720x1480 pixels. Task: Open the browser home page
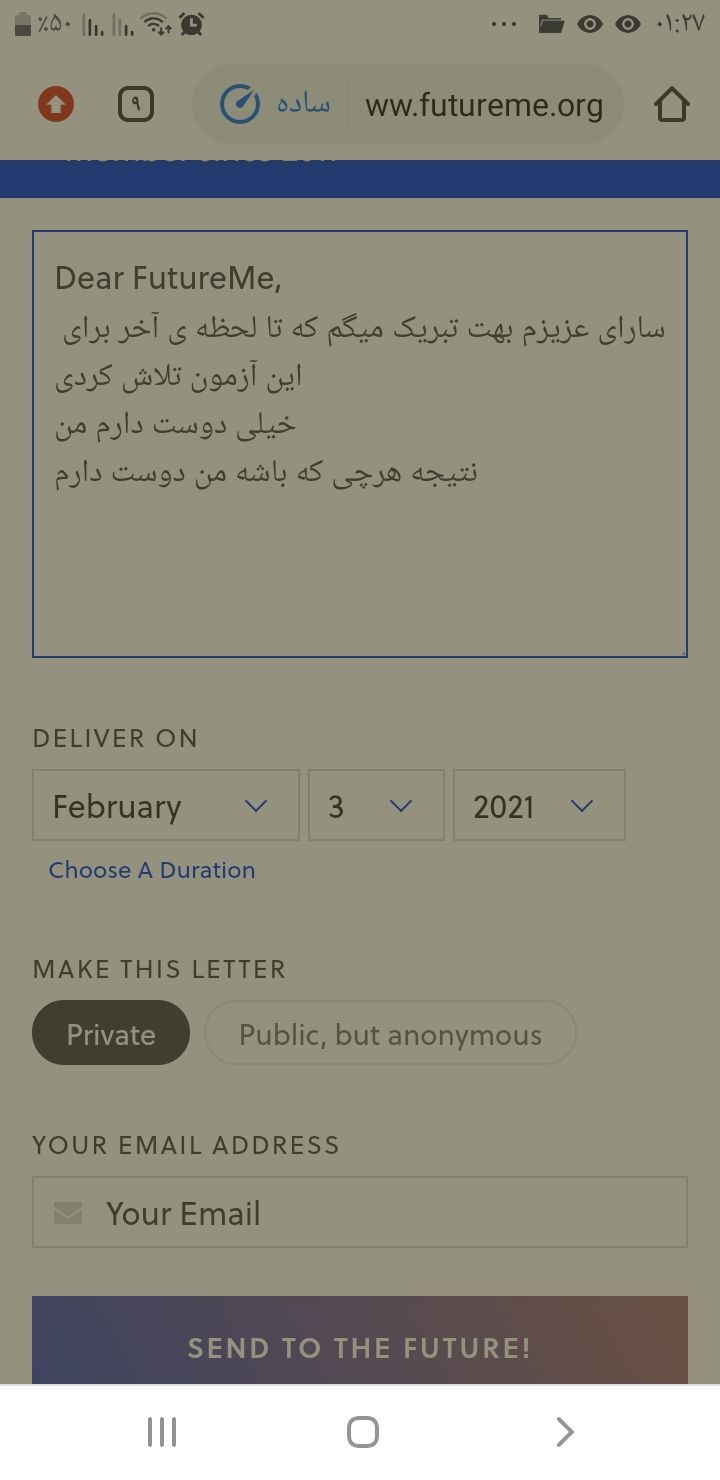(671, 105)
